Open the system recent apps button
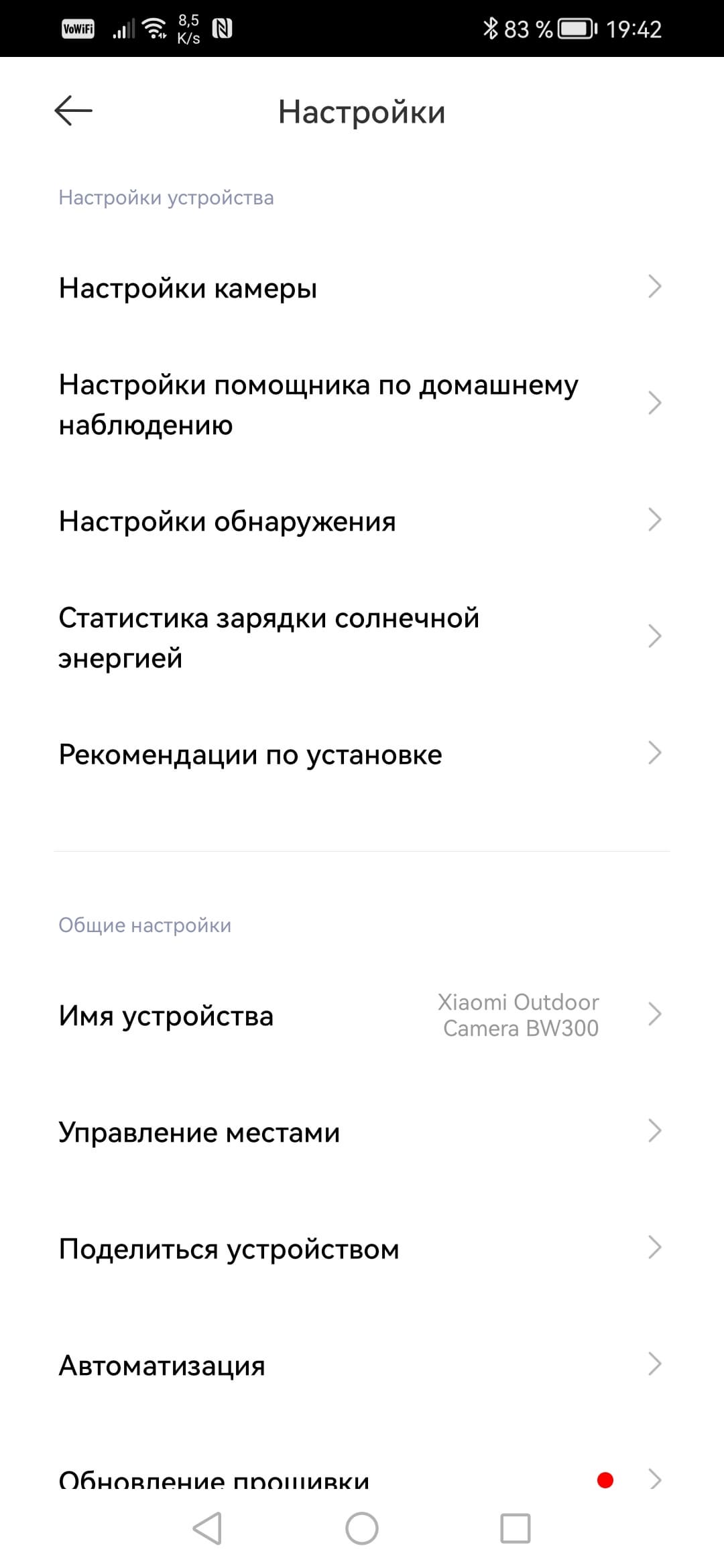 pos(516,1528)
